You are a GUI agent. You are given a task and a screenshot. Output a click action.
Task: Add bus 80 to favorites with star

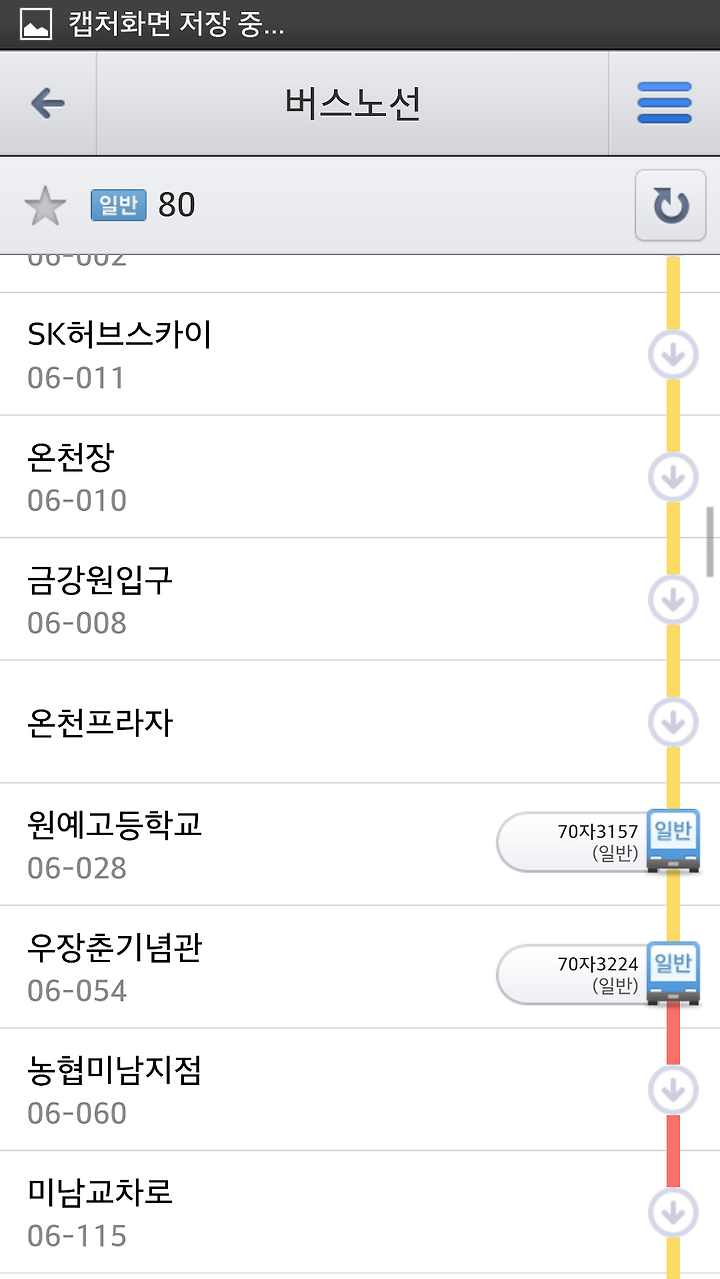[45, 207]
